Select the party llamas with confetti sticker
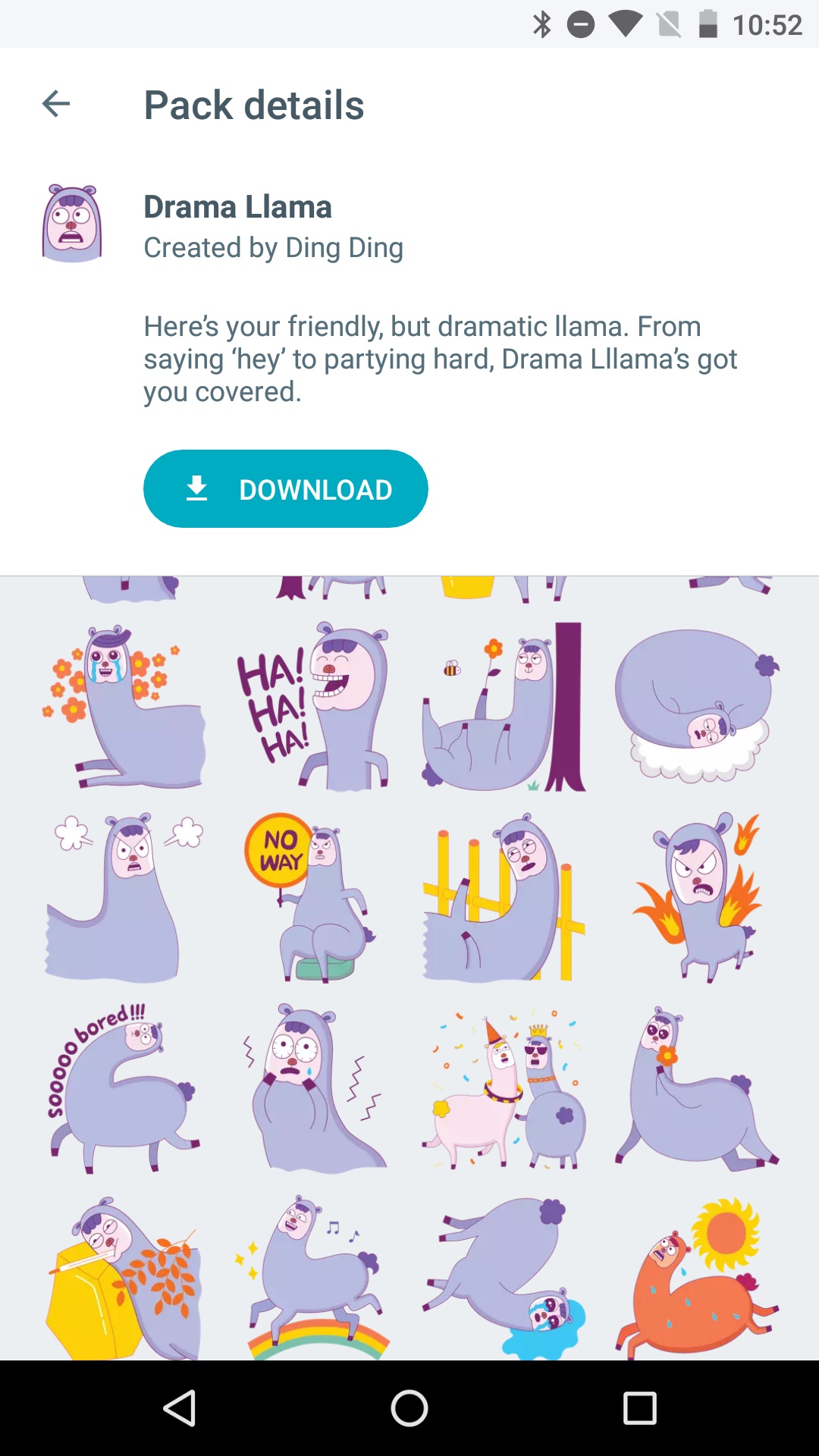 click(x=505, y=1088)
